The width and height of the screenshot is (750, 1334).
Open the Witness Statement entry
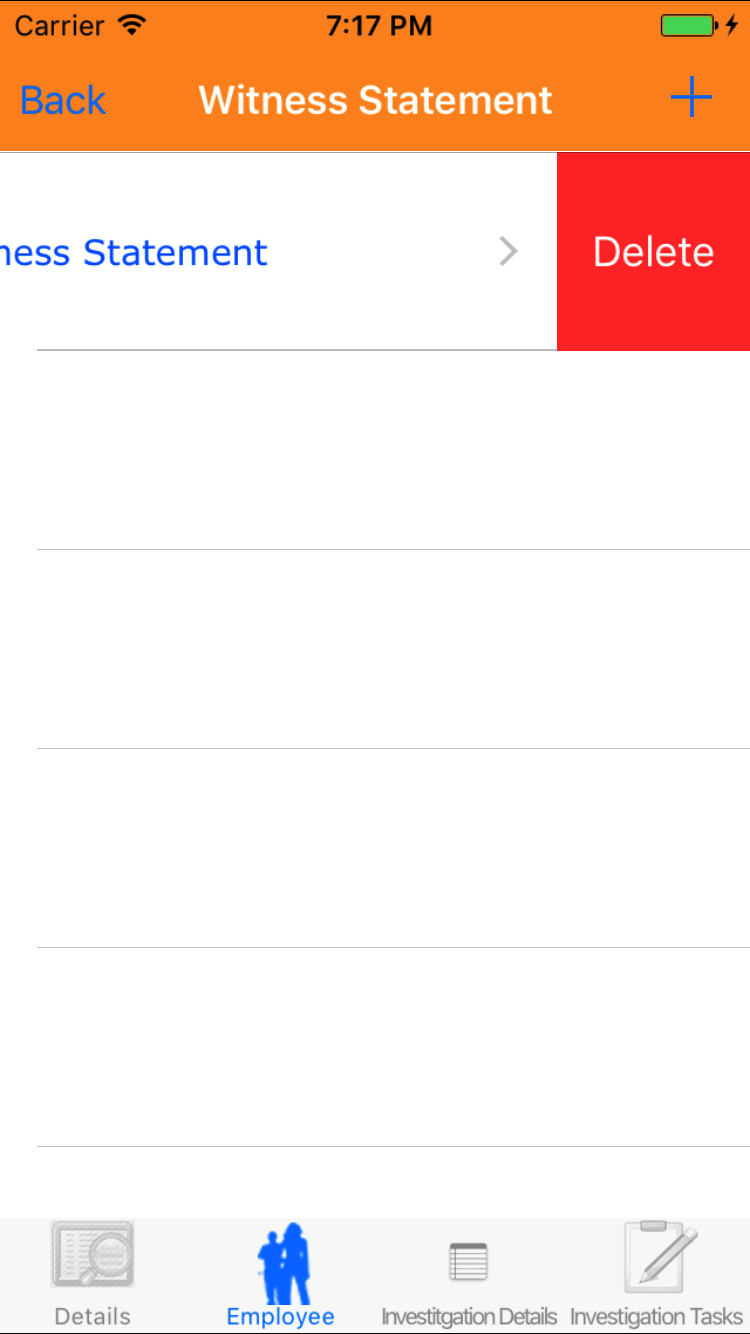click(250, 252)
